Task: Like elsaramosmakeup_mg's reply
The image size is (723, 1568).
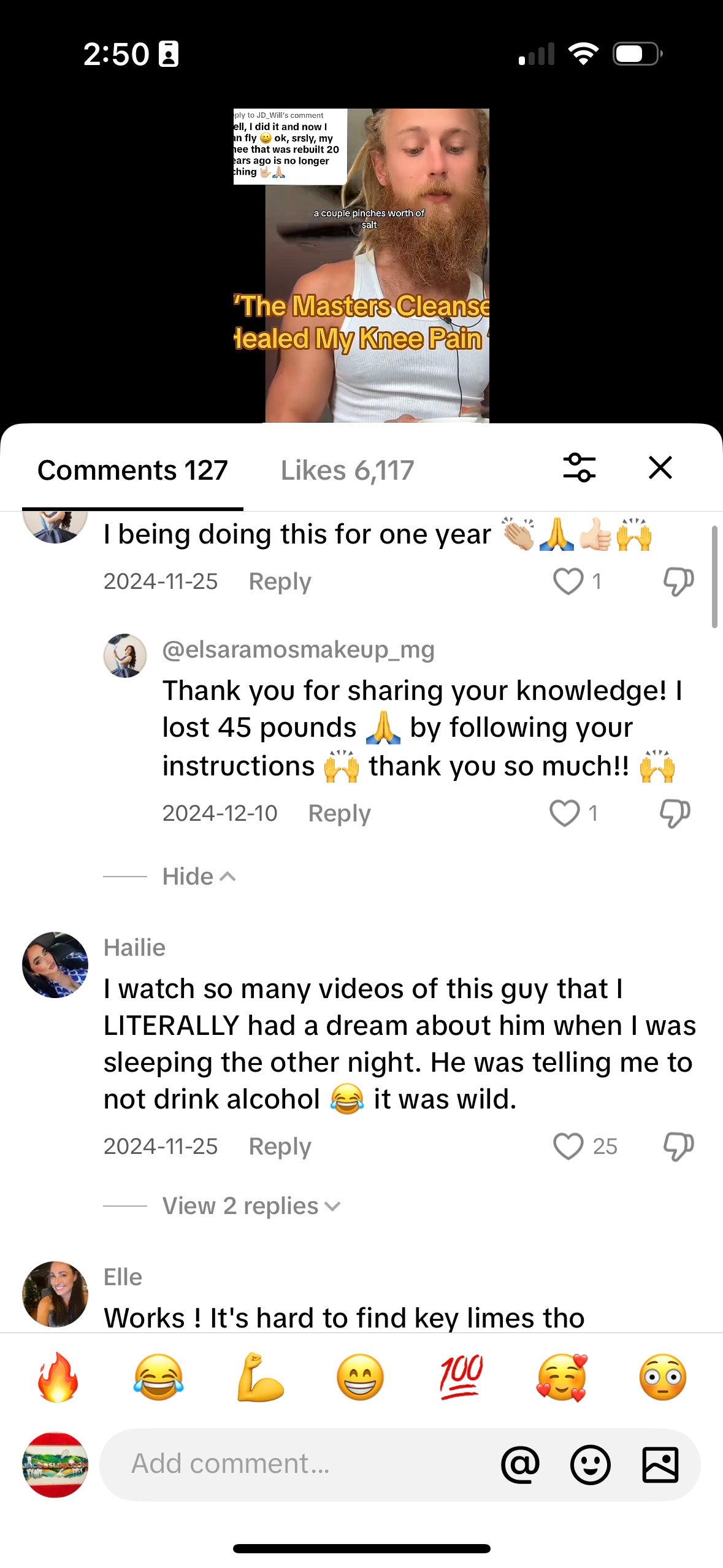Action: pyautogui.click(x=565, y=813)
